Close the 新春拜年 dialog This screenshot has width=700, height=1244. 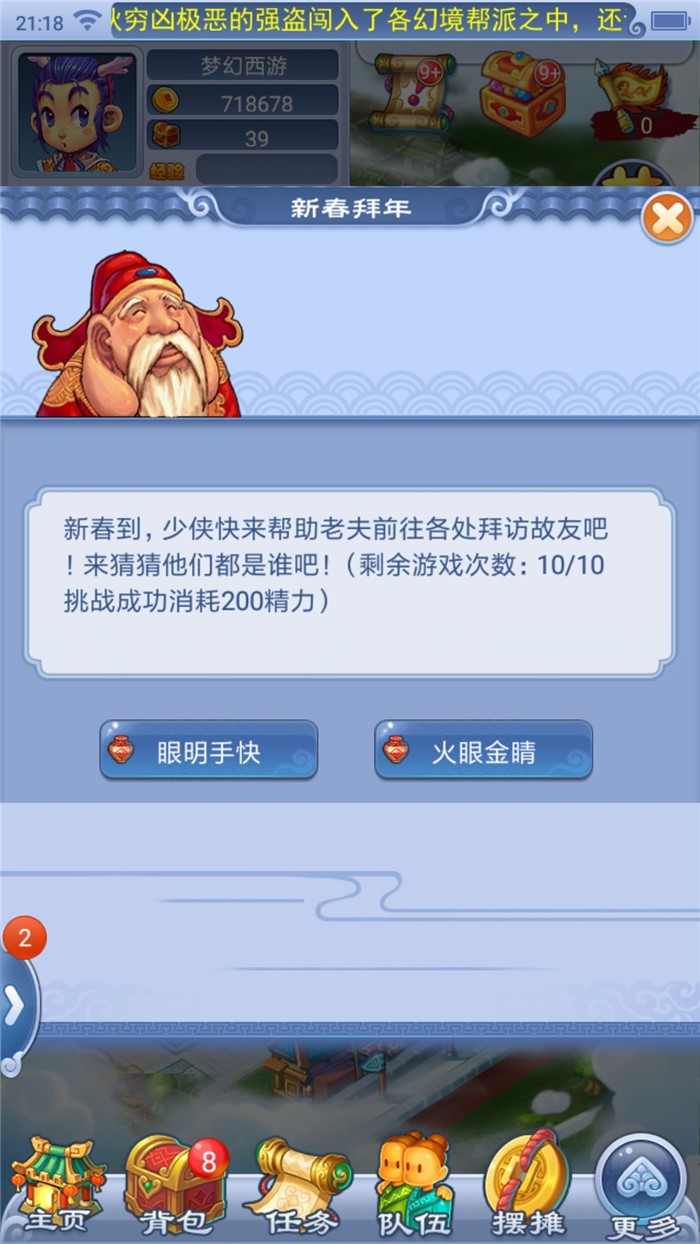pyautogui.click(x=667, y=218)
